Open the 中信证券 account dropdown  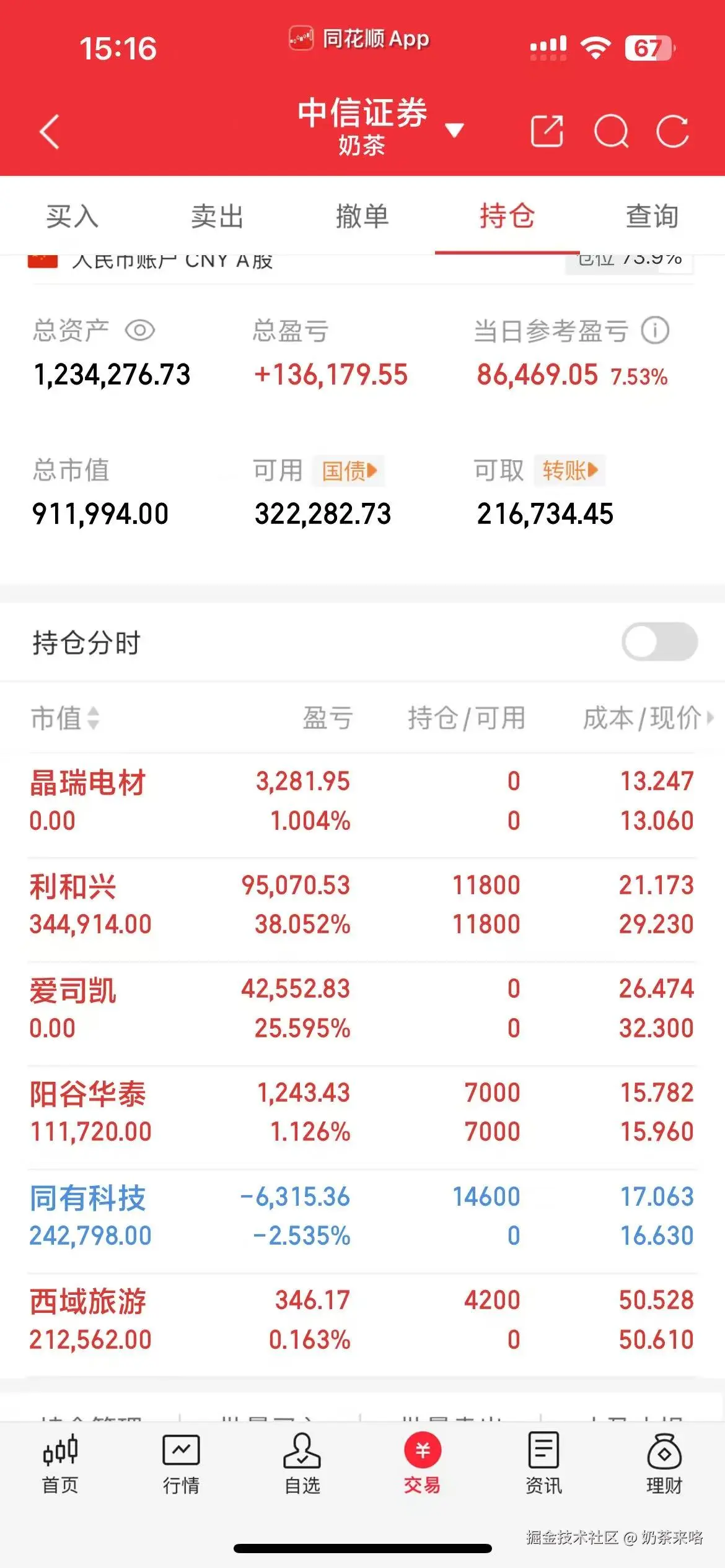point(454,130)
